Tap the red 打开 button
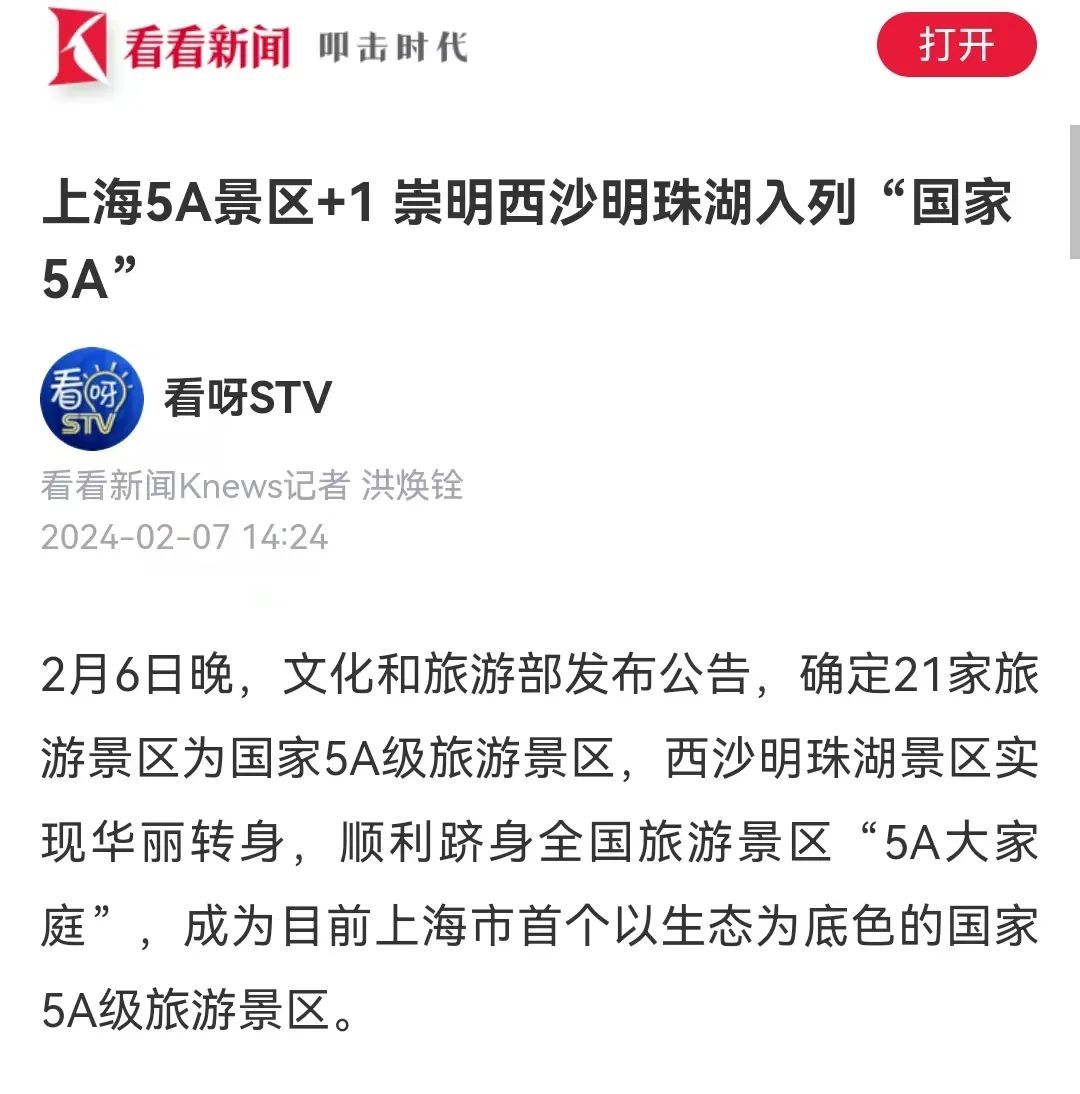 point(956,46)
